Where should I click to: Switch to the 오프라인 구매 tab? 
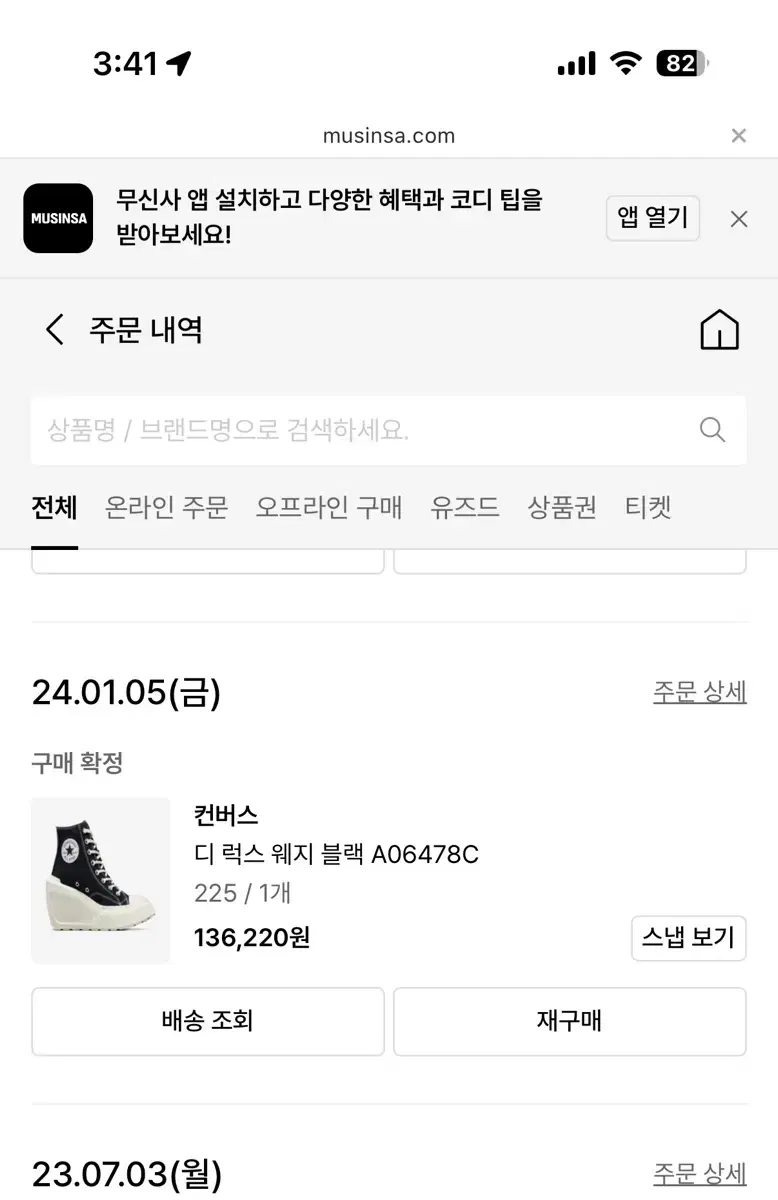tap(328, 507)
